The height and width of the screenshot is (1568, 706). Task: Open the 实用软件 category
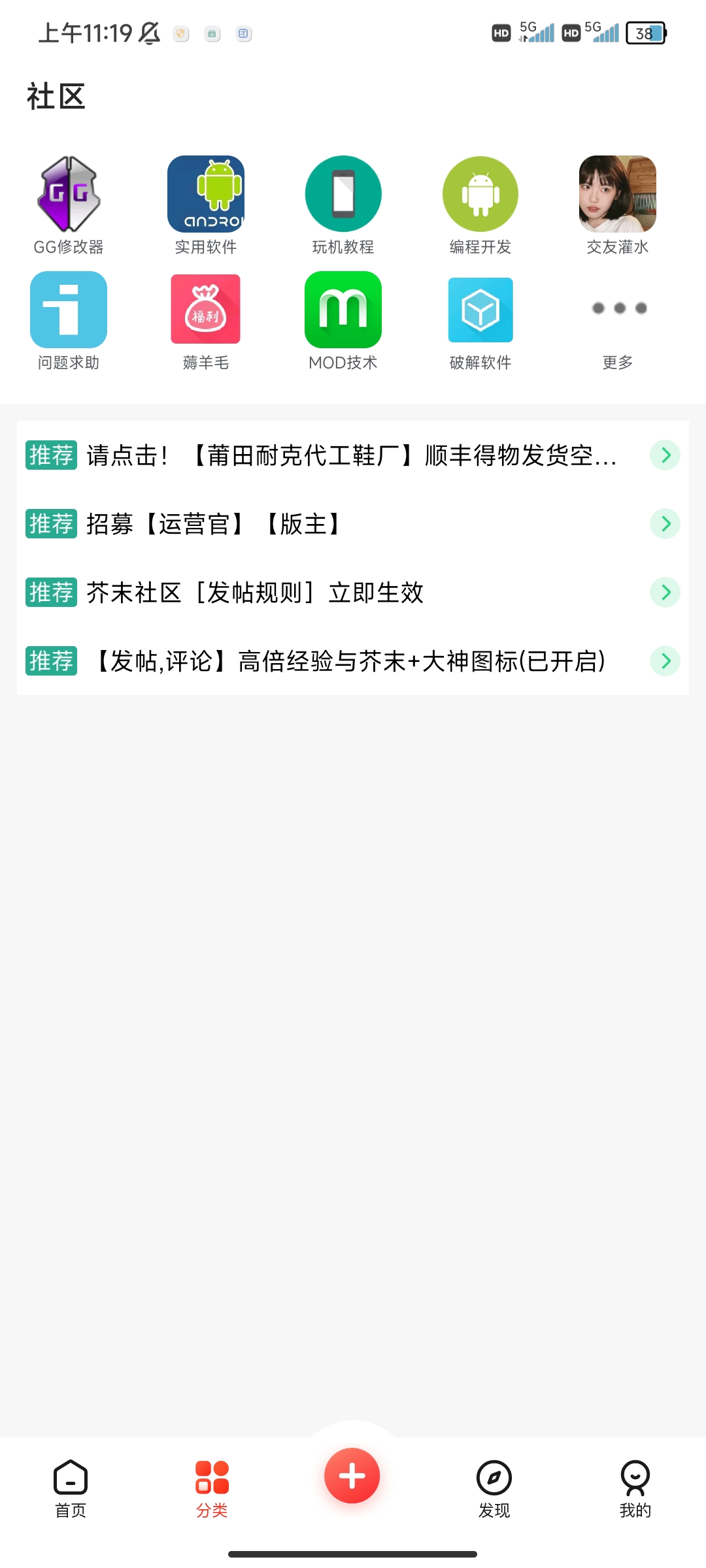click(206, 205)
